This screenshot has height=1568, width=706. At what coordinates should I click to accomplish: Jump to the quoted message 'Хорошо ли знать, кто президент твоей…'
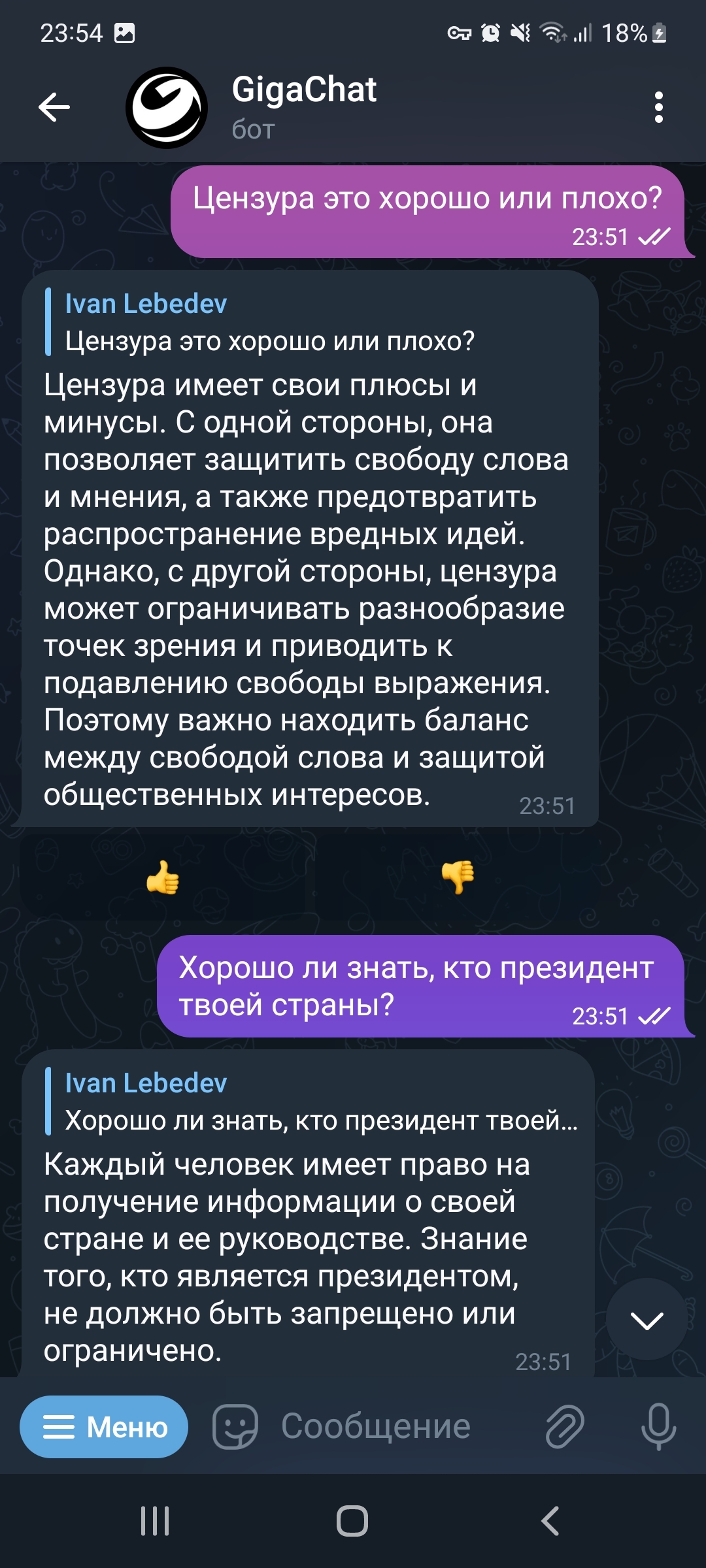pos(314,1102)
